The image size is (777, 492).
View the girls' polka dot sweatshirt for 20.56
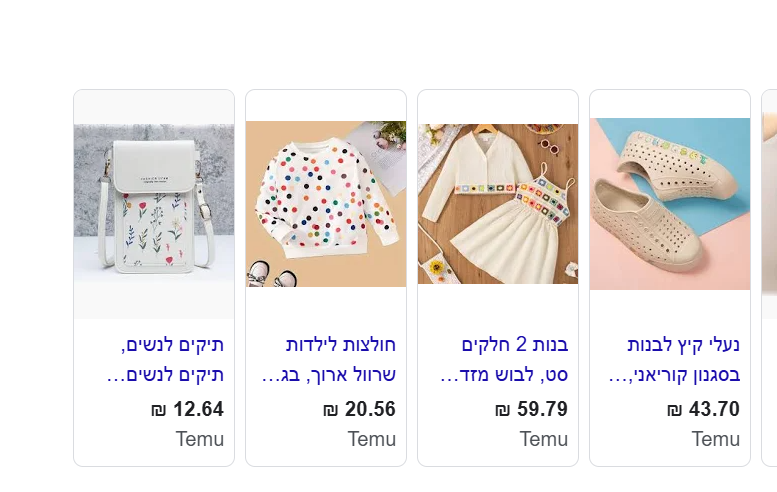326,207
